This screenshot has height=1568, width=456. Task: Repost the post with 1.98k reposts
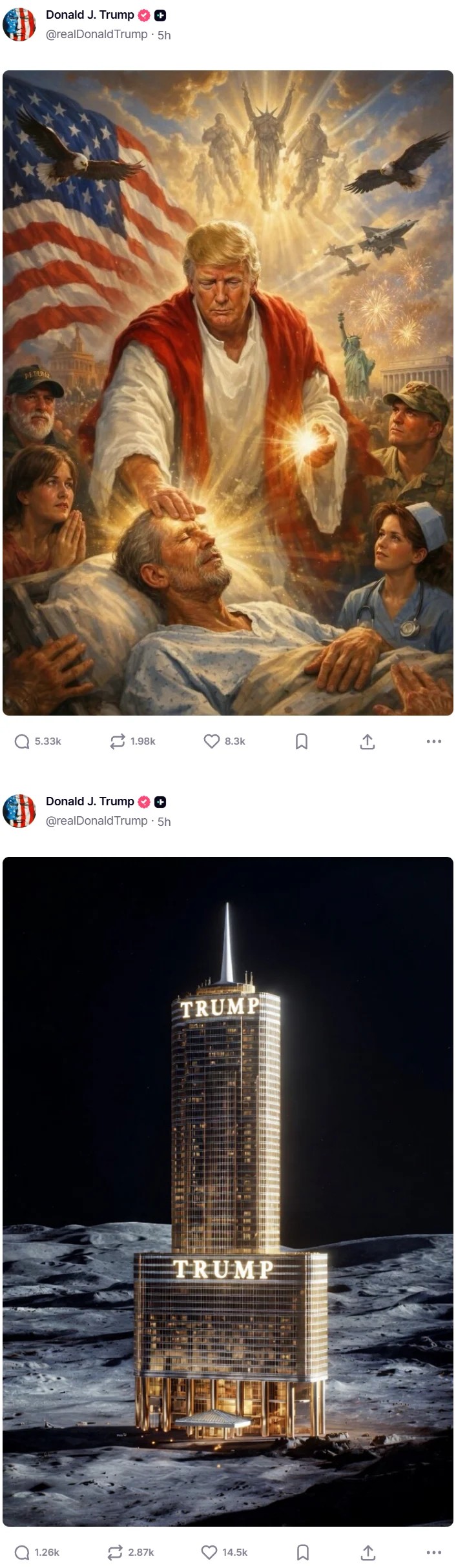coord(118,741)
